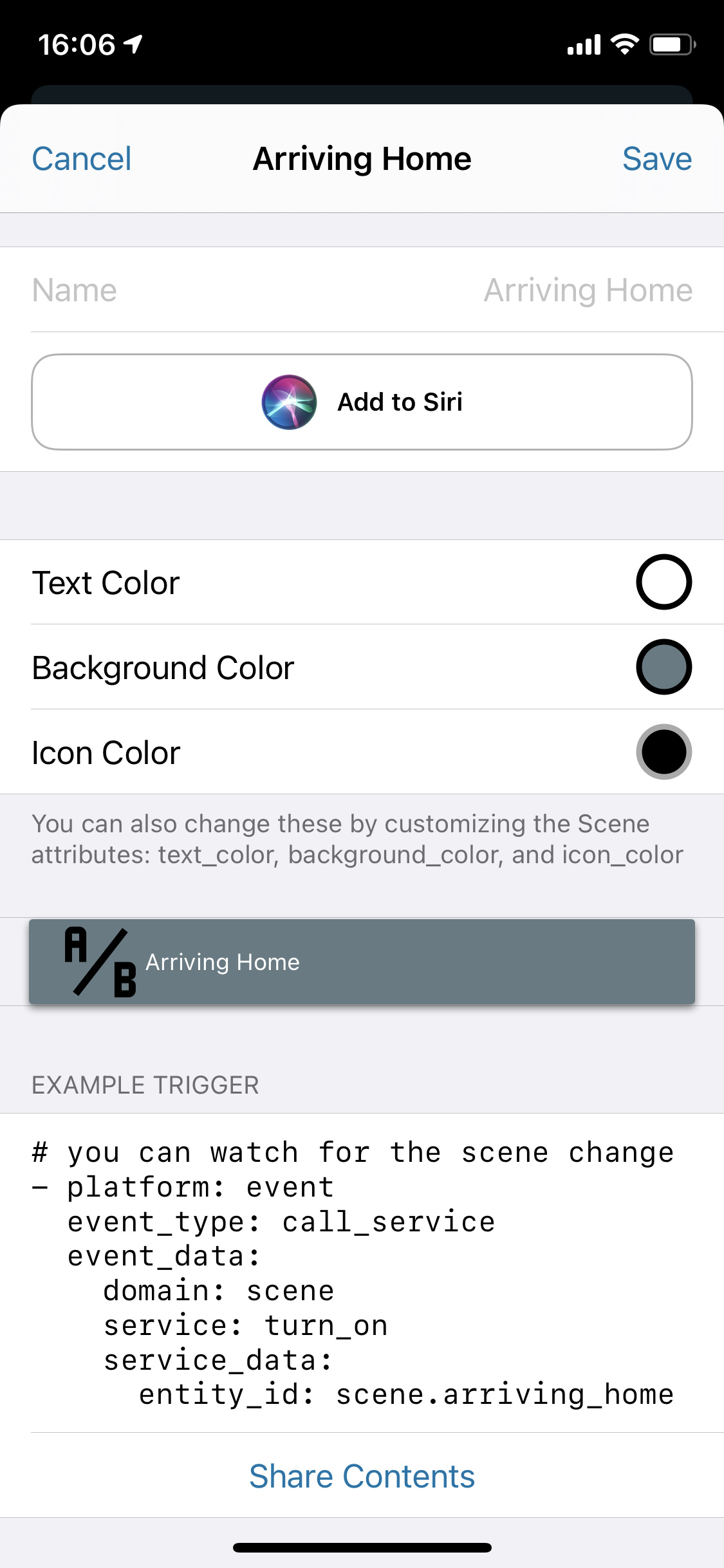This screenshot has width=724, height=1568.
Task: Open the Text Color picker circle
Action: pos(664,581)
